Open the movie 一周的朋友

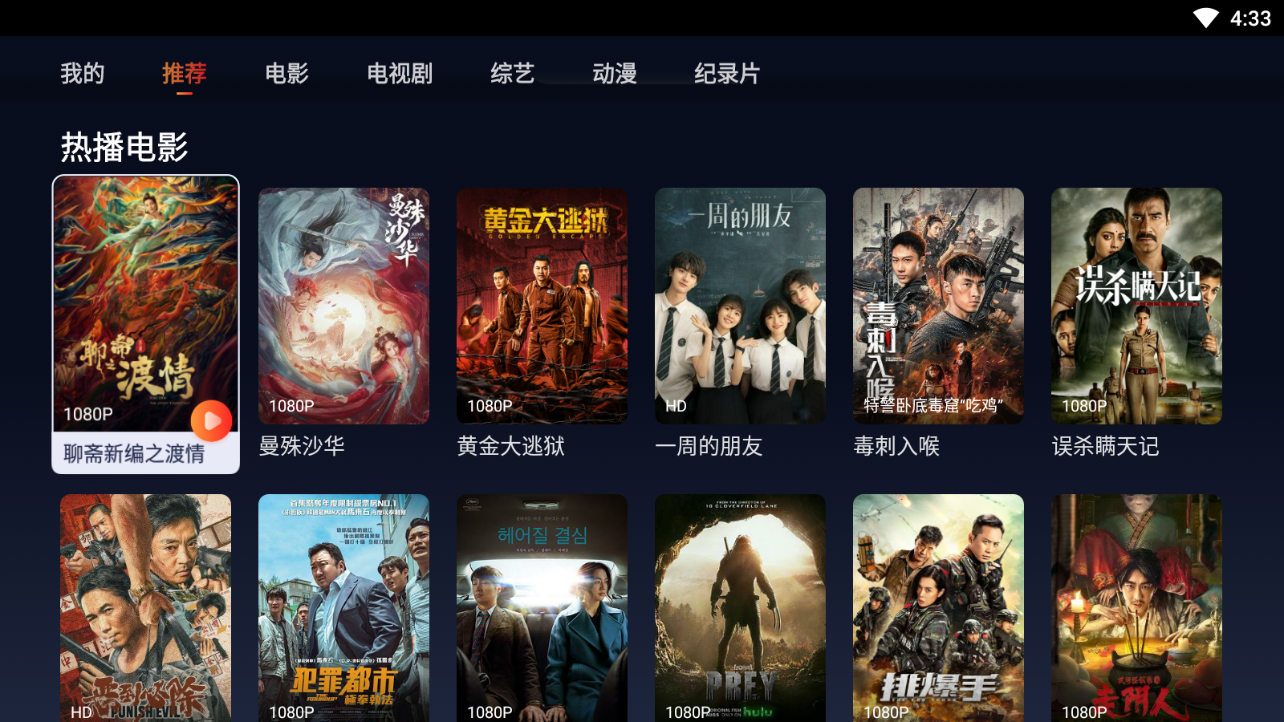click(740, 306)
